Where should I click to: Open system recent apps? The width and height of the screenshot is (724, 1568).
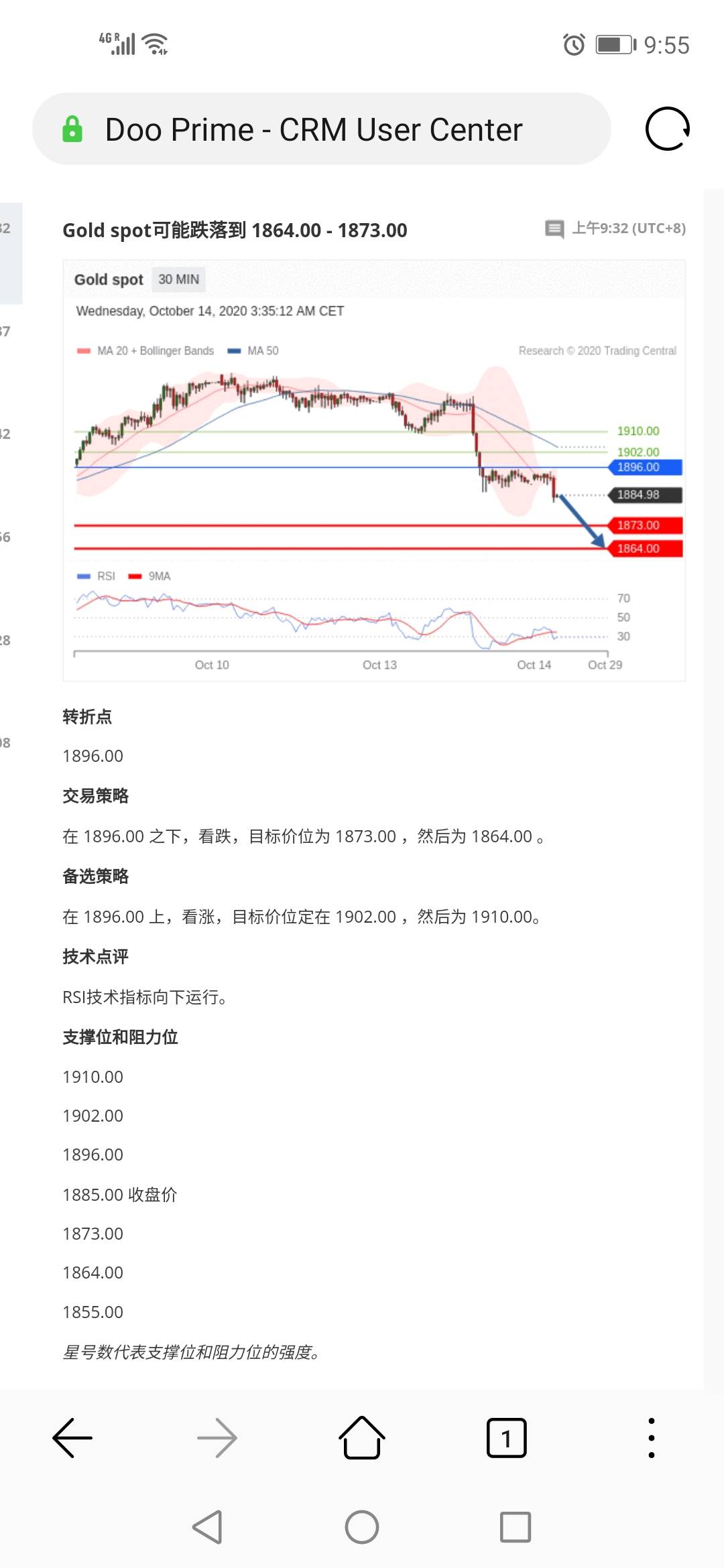(x=516, y=1527)
